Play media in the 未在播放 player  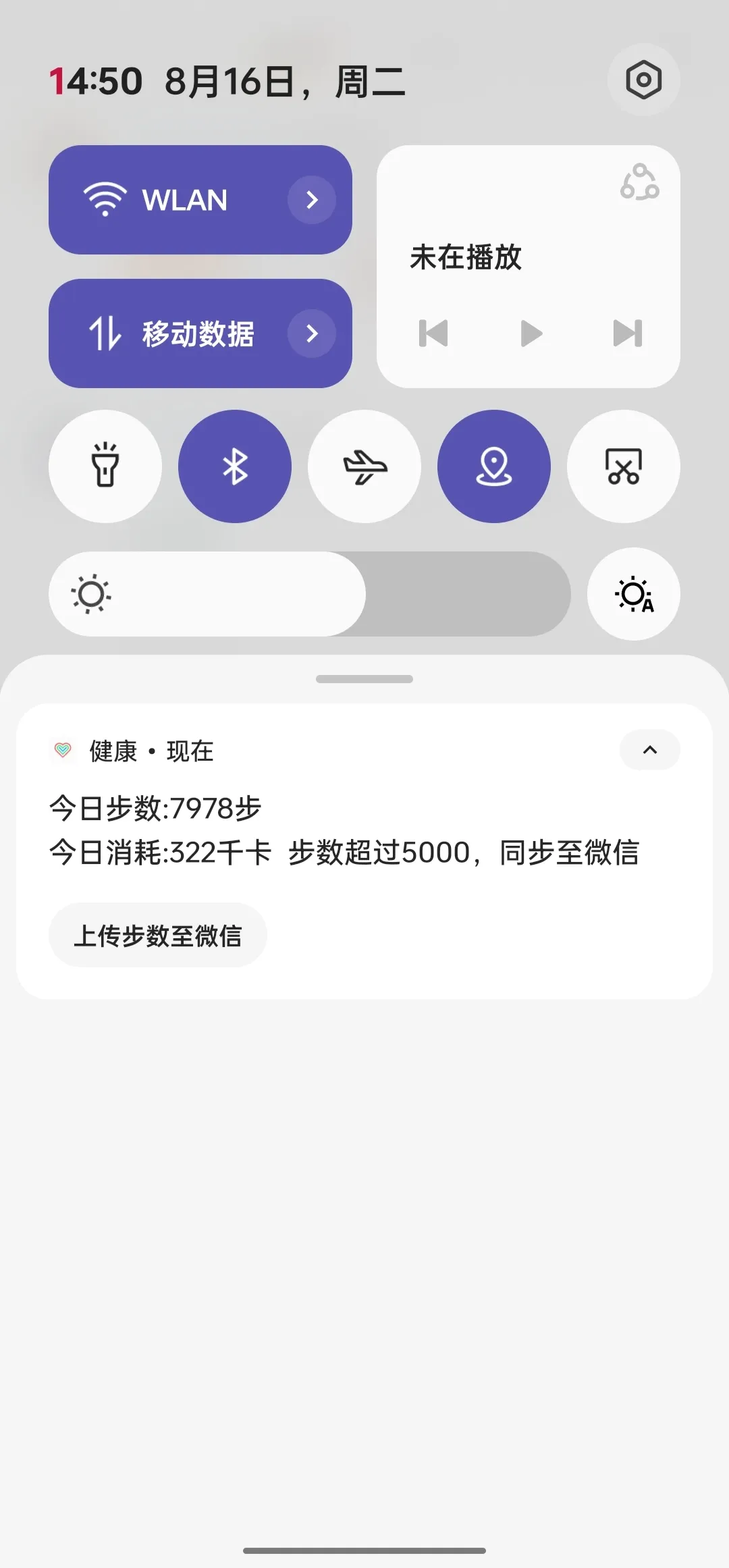[531, 333]
